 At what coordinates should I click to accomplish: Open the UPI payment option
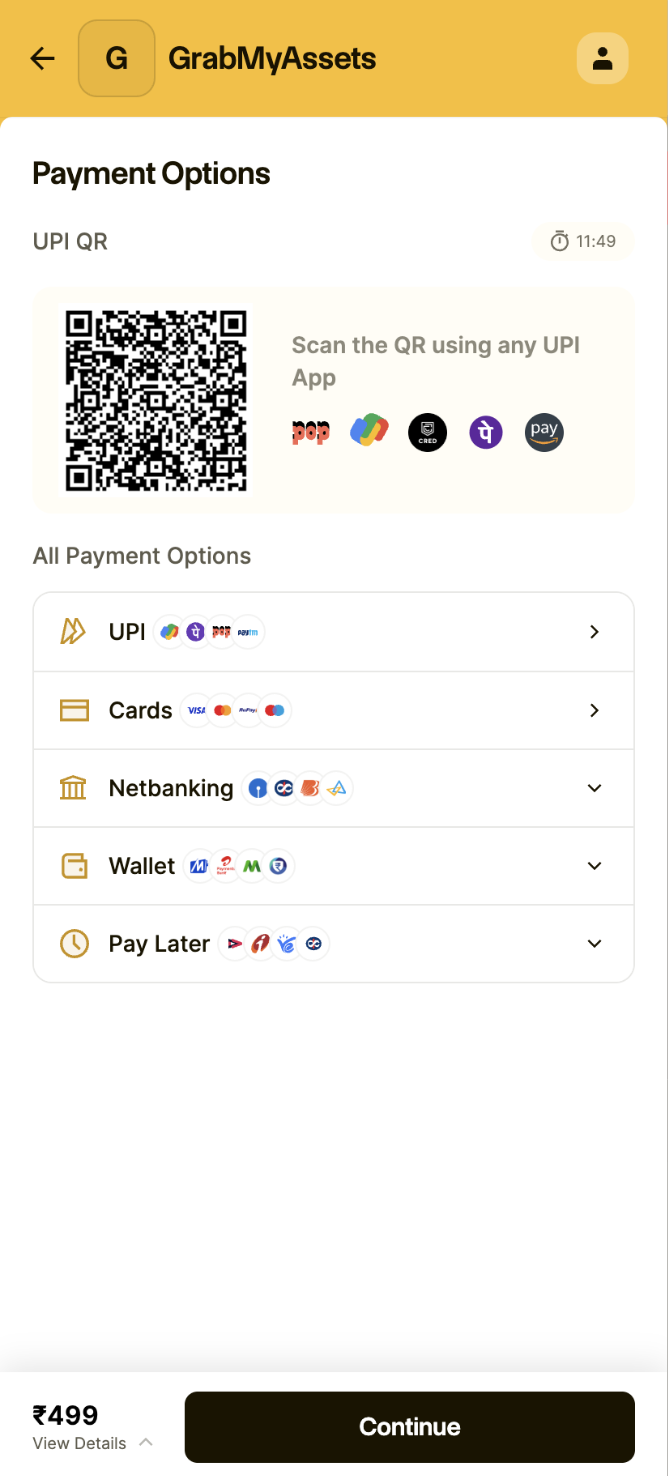333,632
